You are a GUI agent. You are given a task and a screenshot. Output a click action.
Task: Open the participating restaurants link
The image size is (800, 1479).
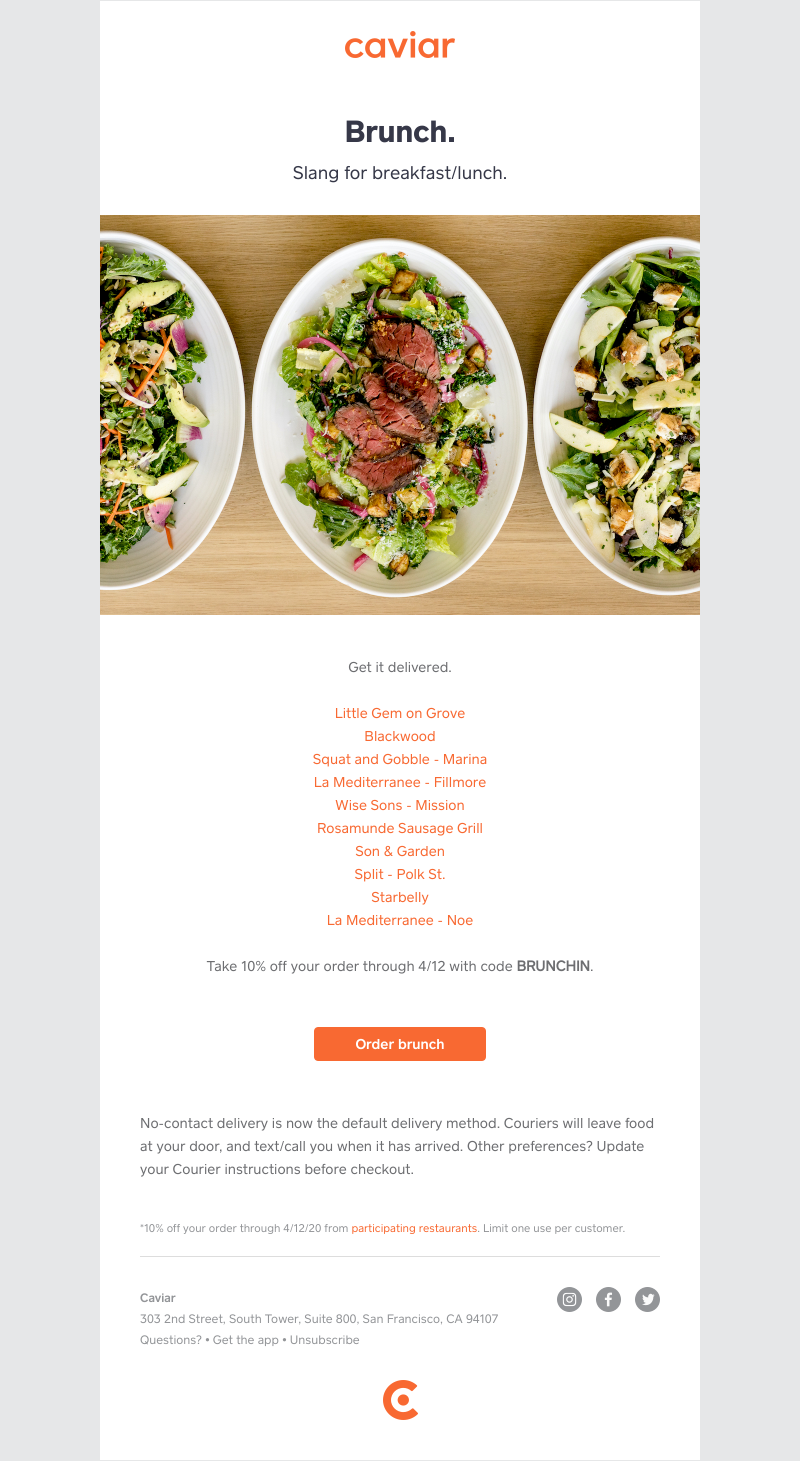point(415,1228)
